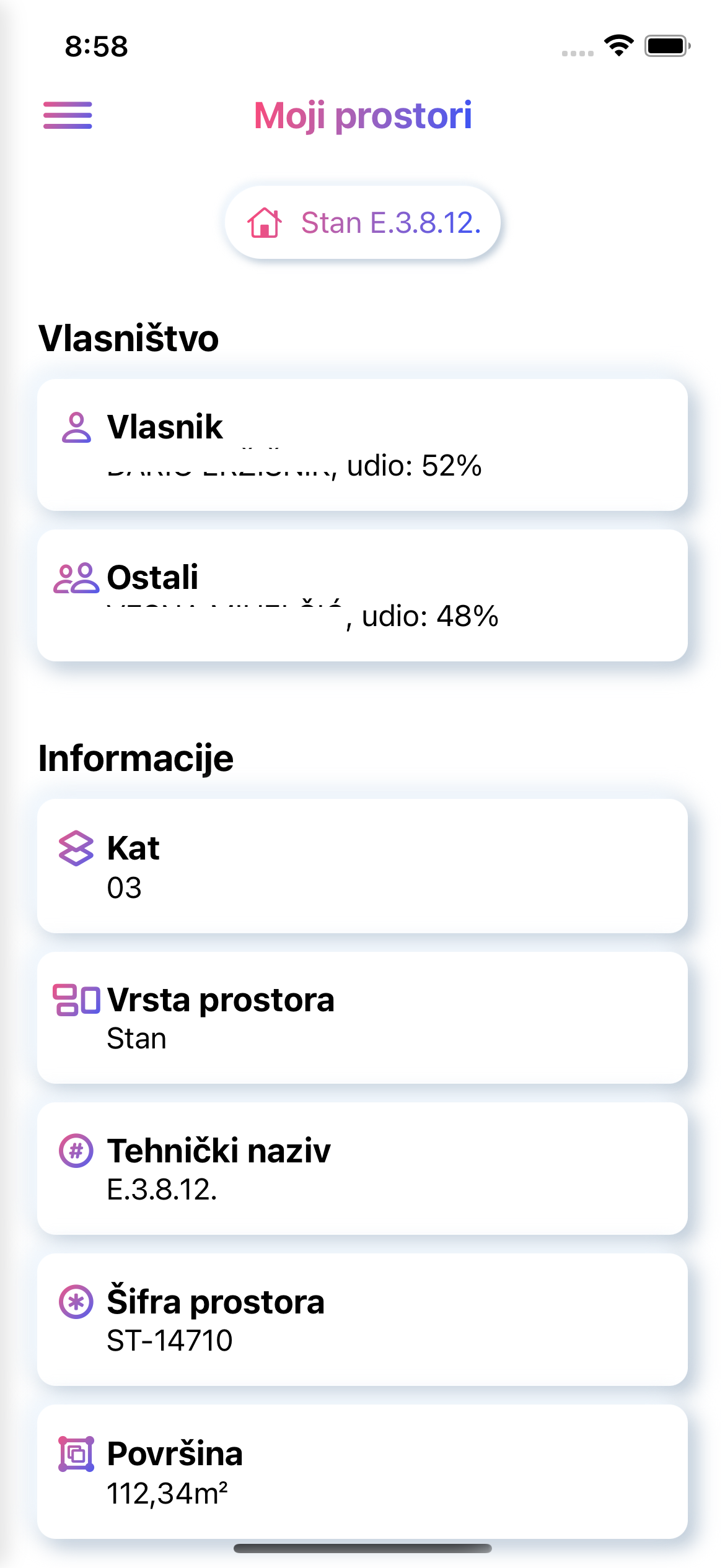Open the Stan E.3.8.12. selector pill
The width and height of the screenshot is (725, 1568).
coord(362,222)
